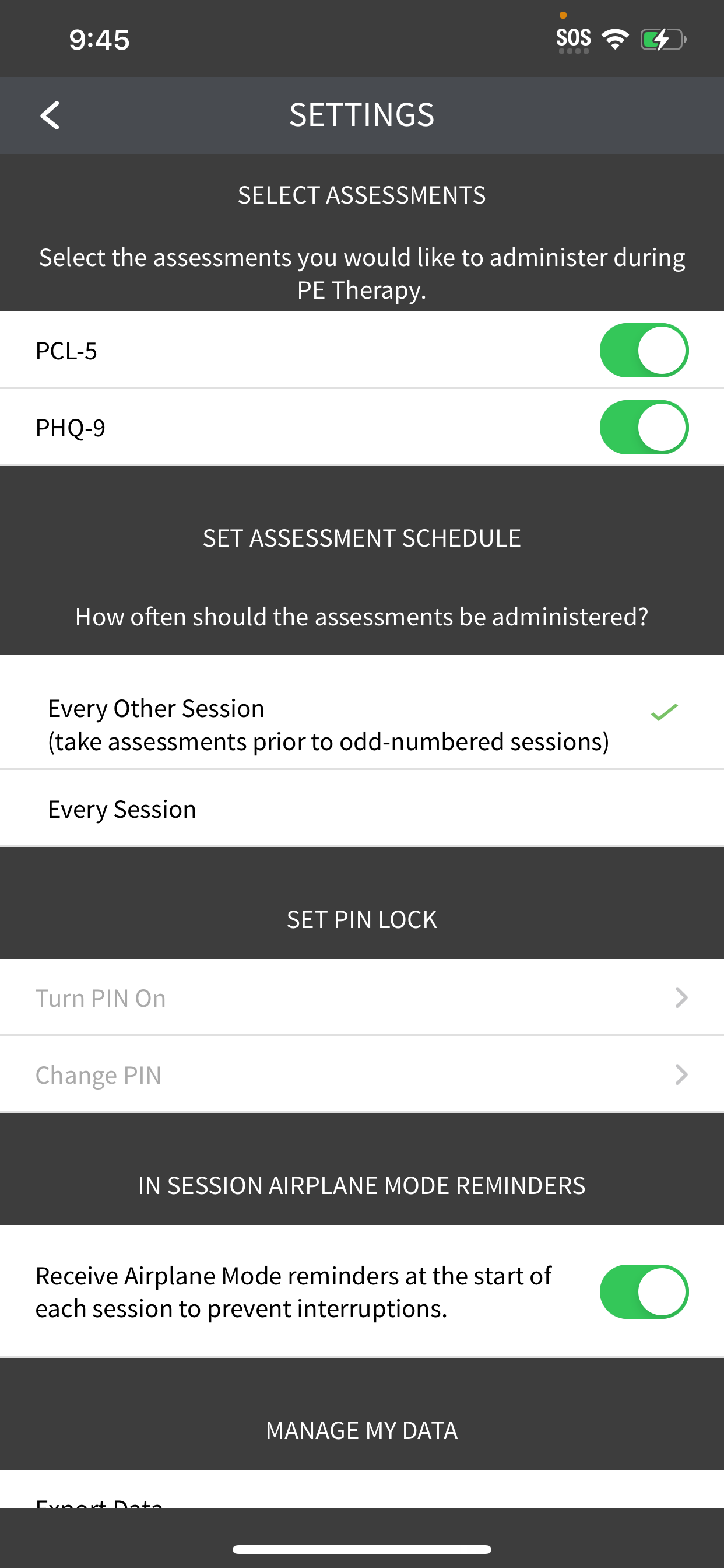
Task: Open the SETTINGS screen title area
Action: click(362, 115)
